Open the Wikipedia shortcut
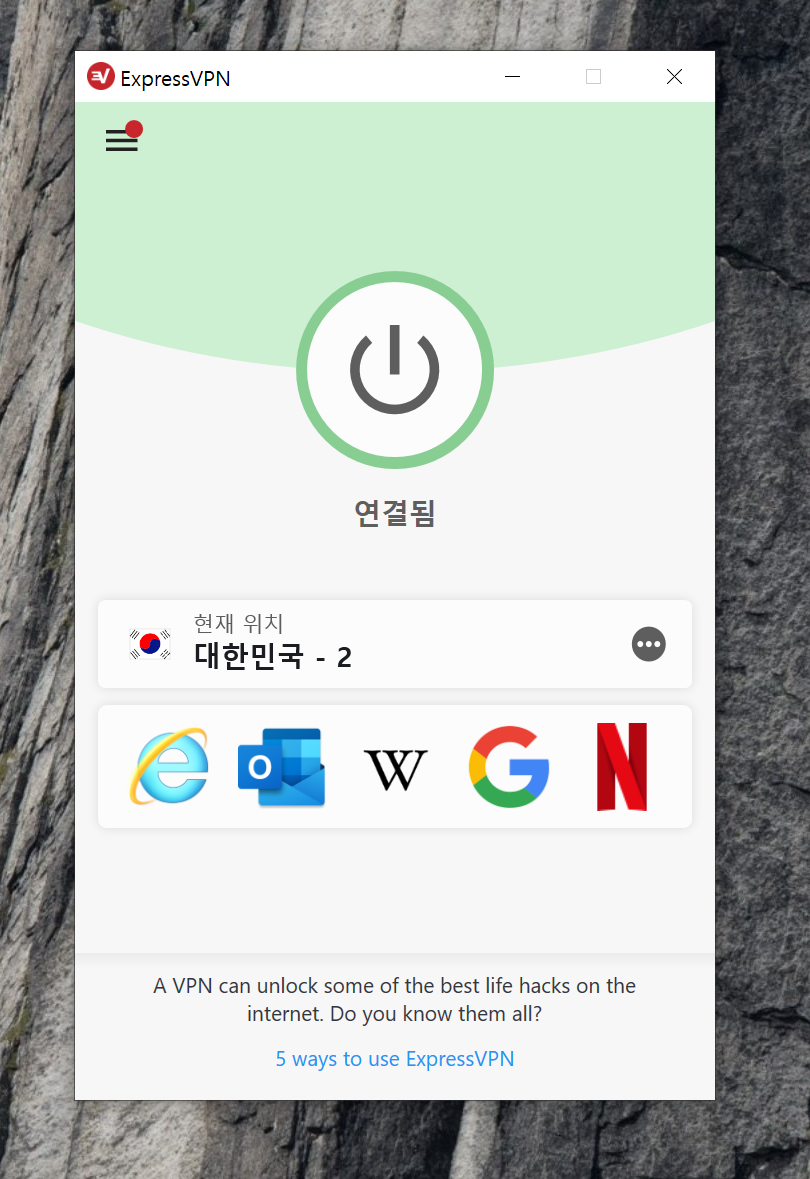 395,769
